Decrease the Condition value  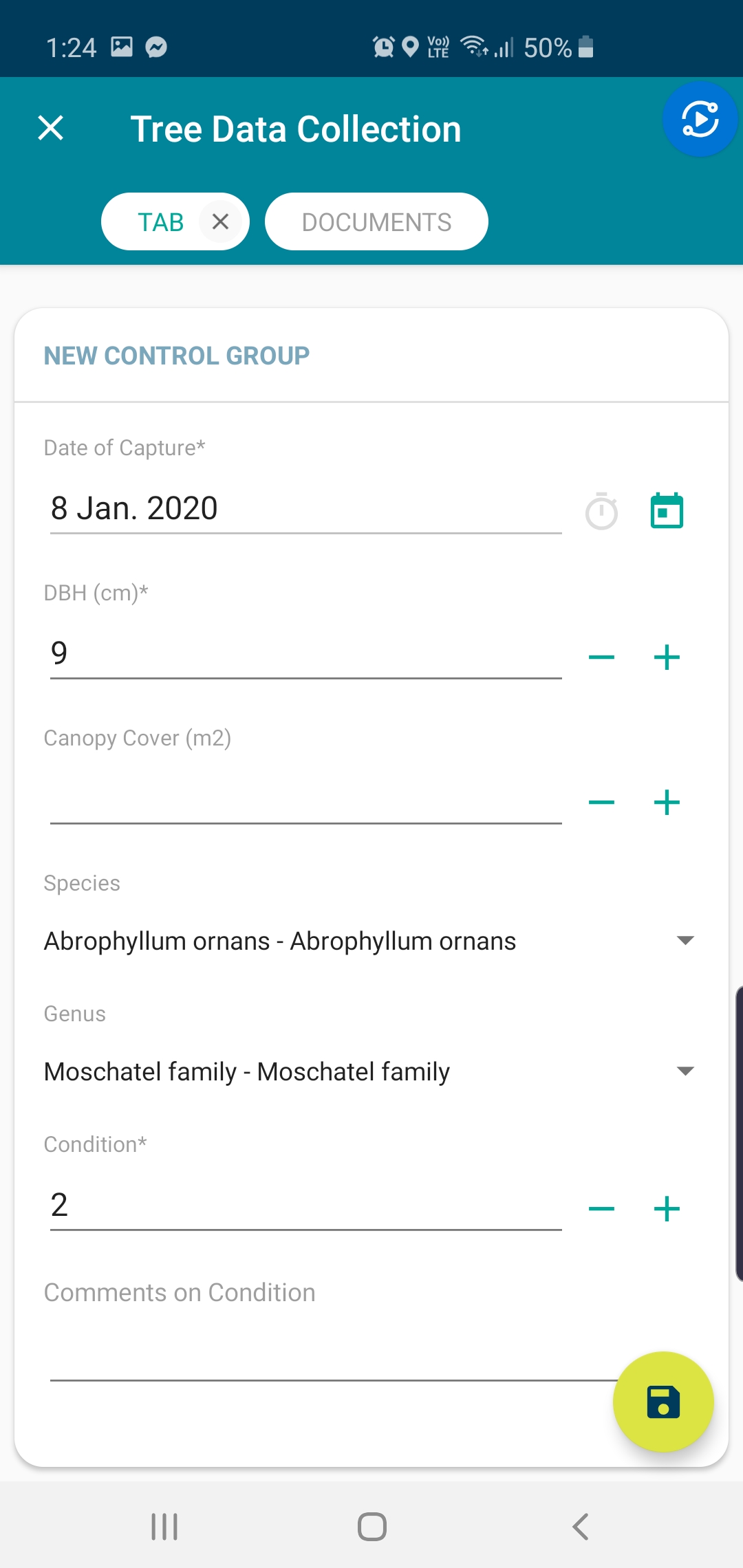point(601,1209)
